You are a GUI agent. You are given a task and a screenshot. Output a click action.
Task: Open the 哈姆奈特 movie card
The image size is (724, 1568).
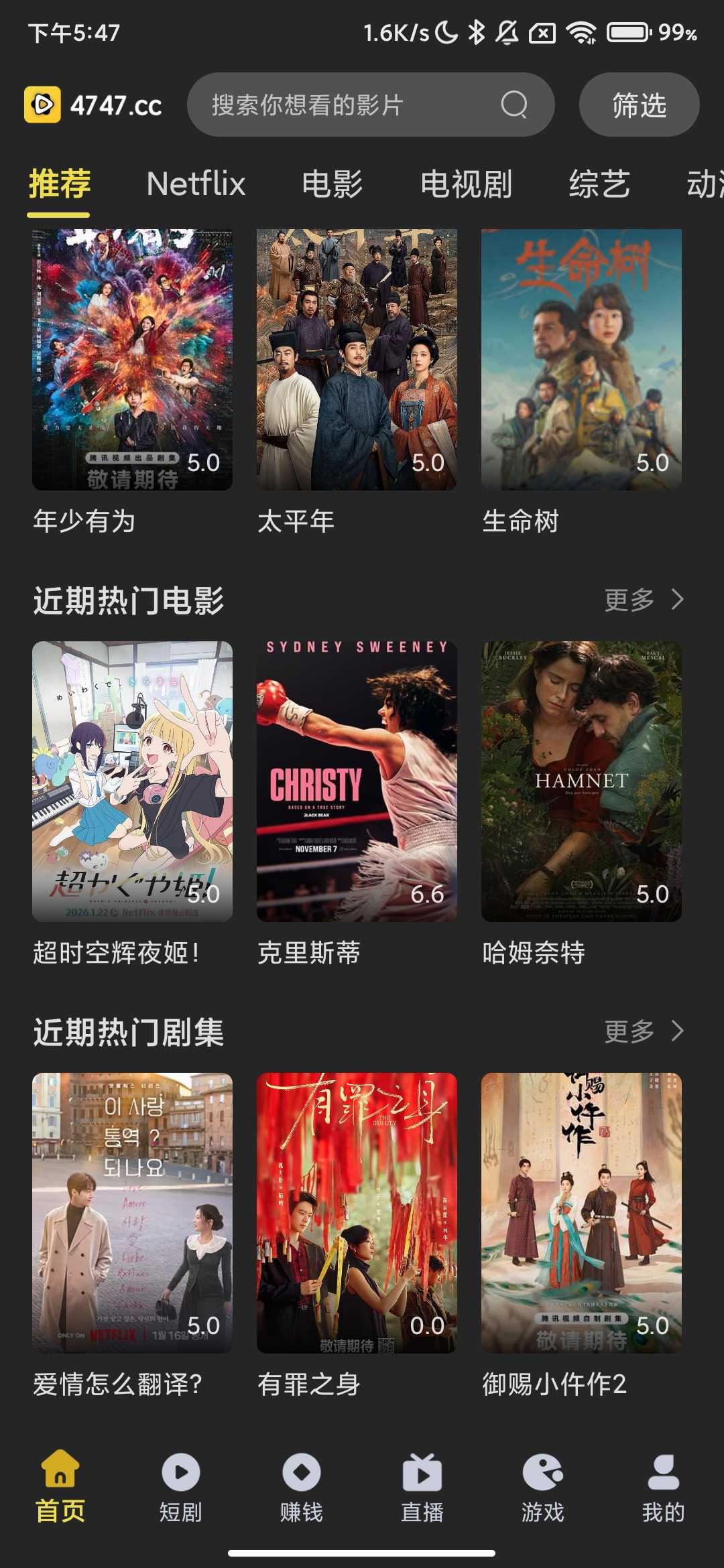tap(581, 781)
